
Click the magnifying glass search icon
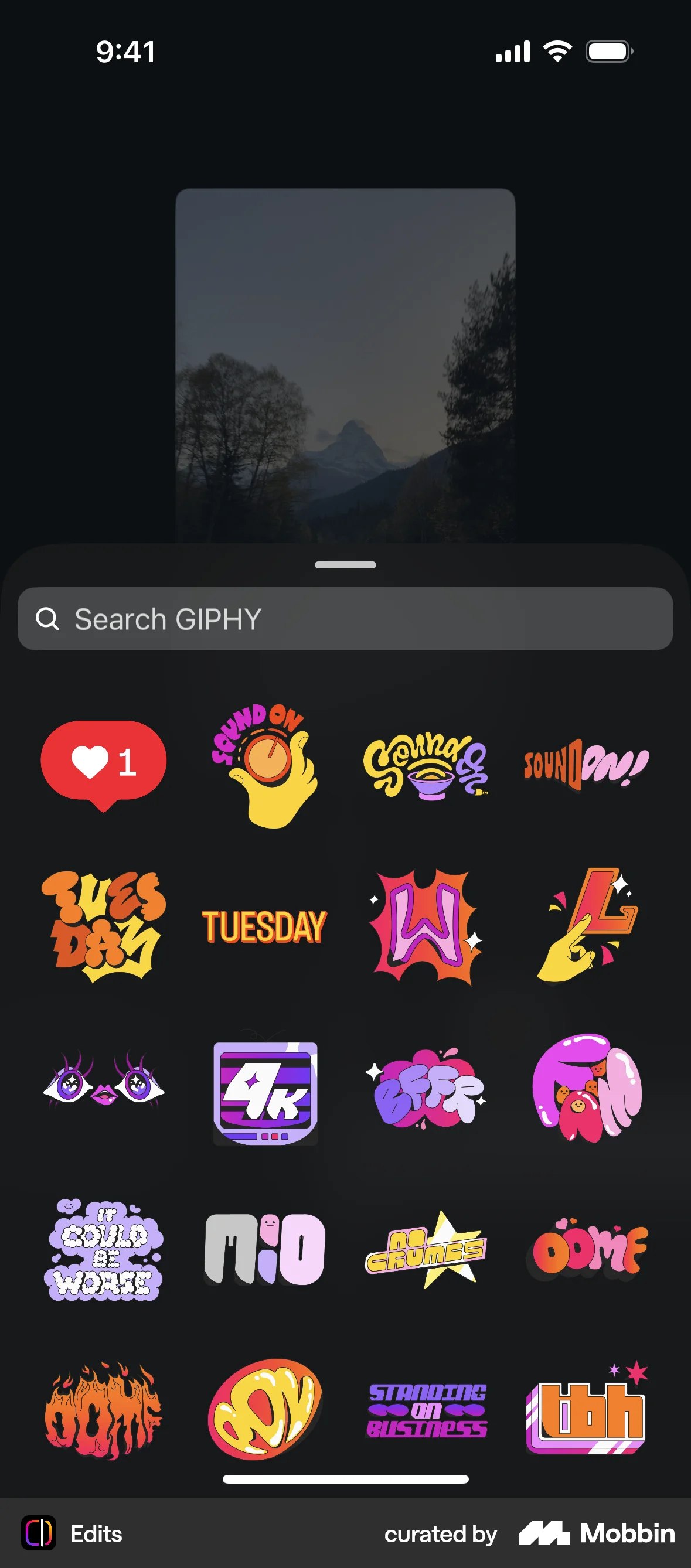49,618
